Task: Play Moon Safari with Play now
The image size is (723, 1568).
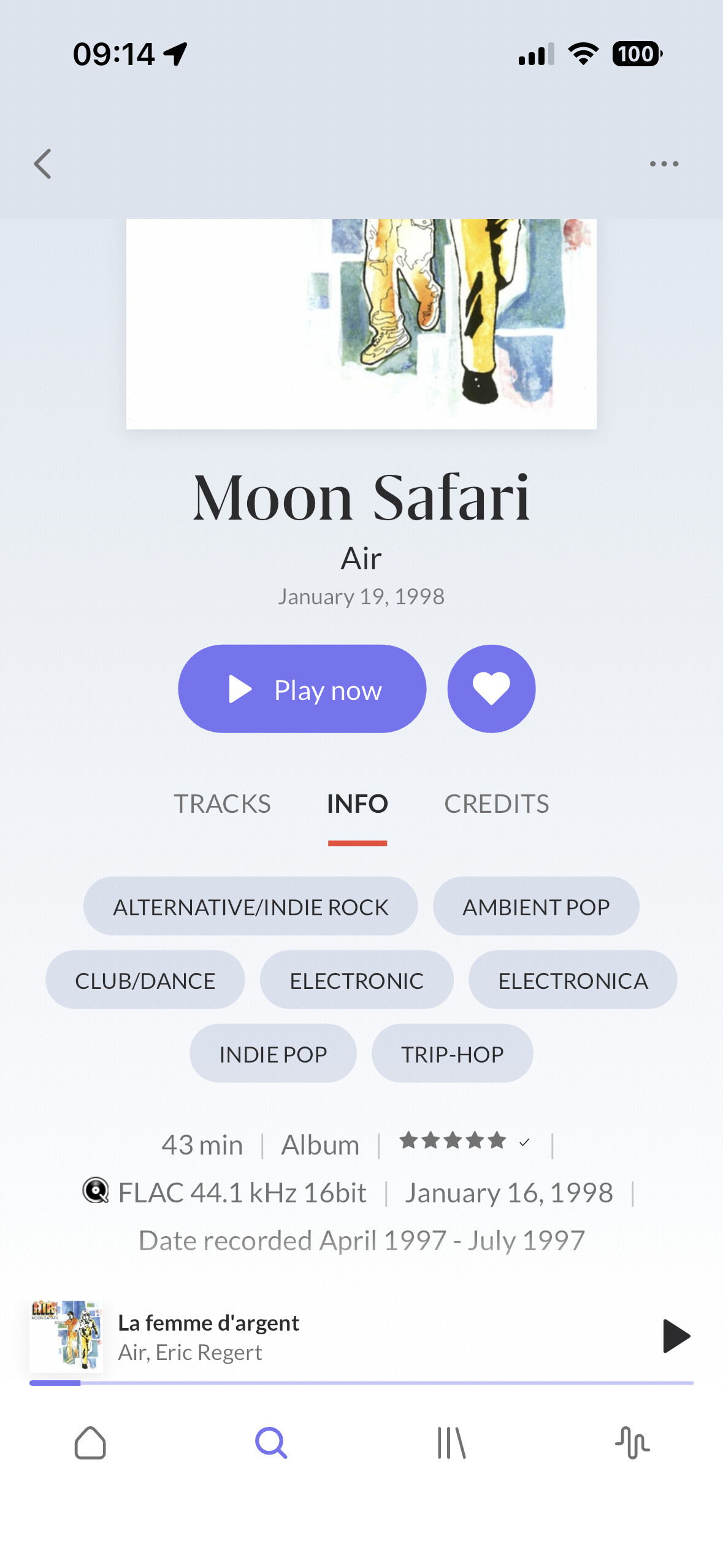Action: pyautogui.click(x=302, y=689)
